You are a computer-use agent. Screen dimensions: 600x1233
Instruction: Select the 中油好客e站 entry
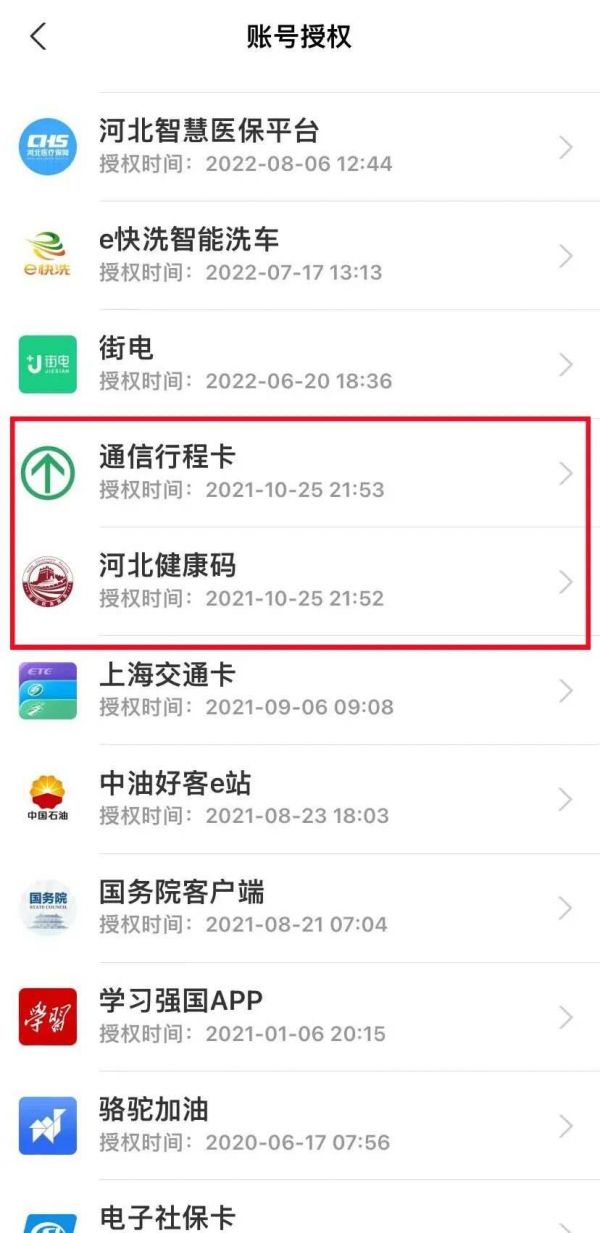pyautogui.click(x=300, y=800)
